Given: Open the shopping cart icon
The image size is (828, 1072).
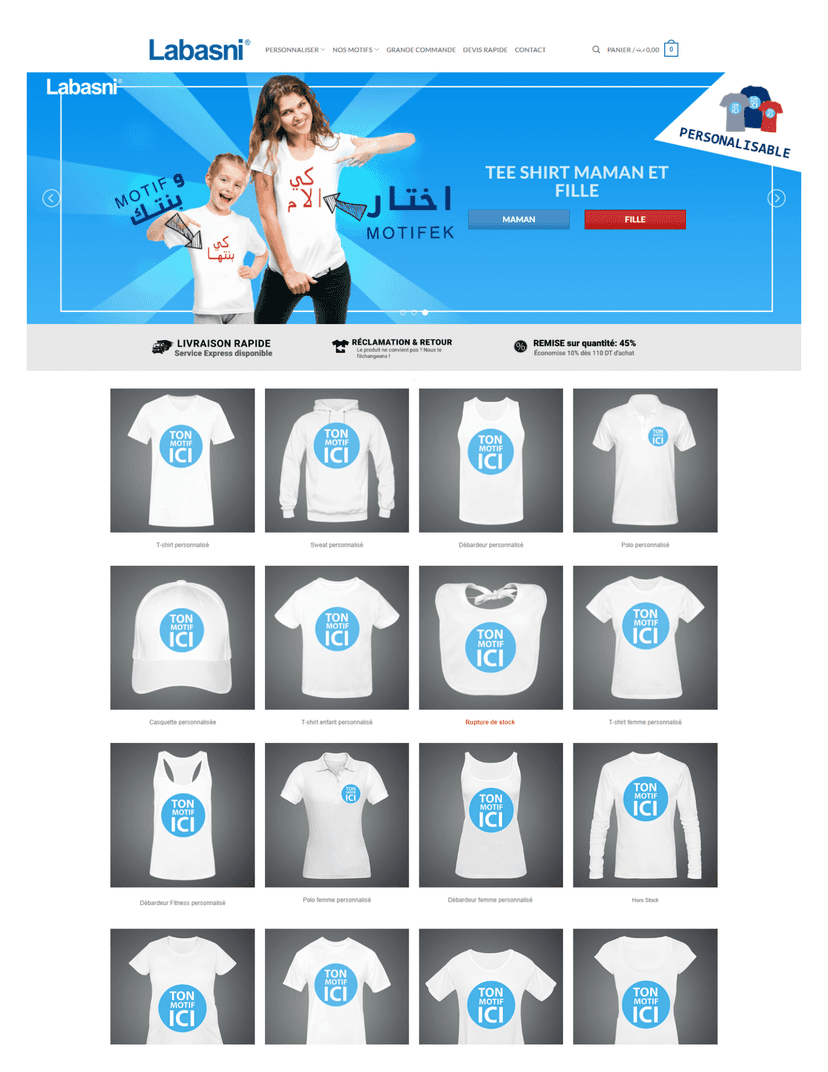Looking at the screenshot, I should (x=671, y=49).
